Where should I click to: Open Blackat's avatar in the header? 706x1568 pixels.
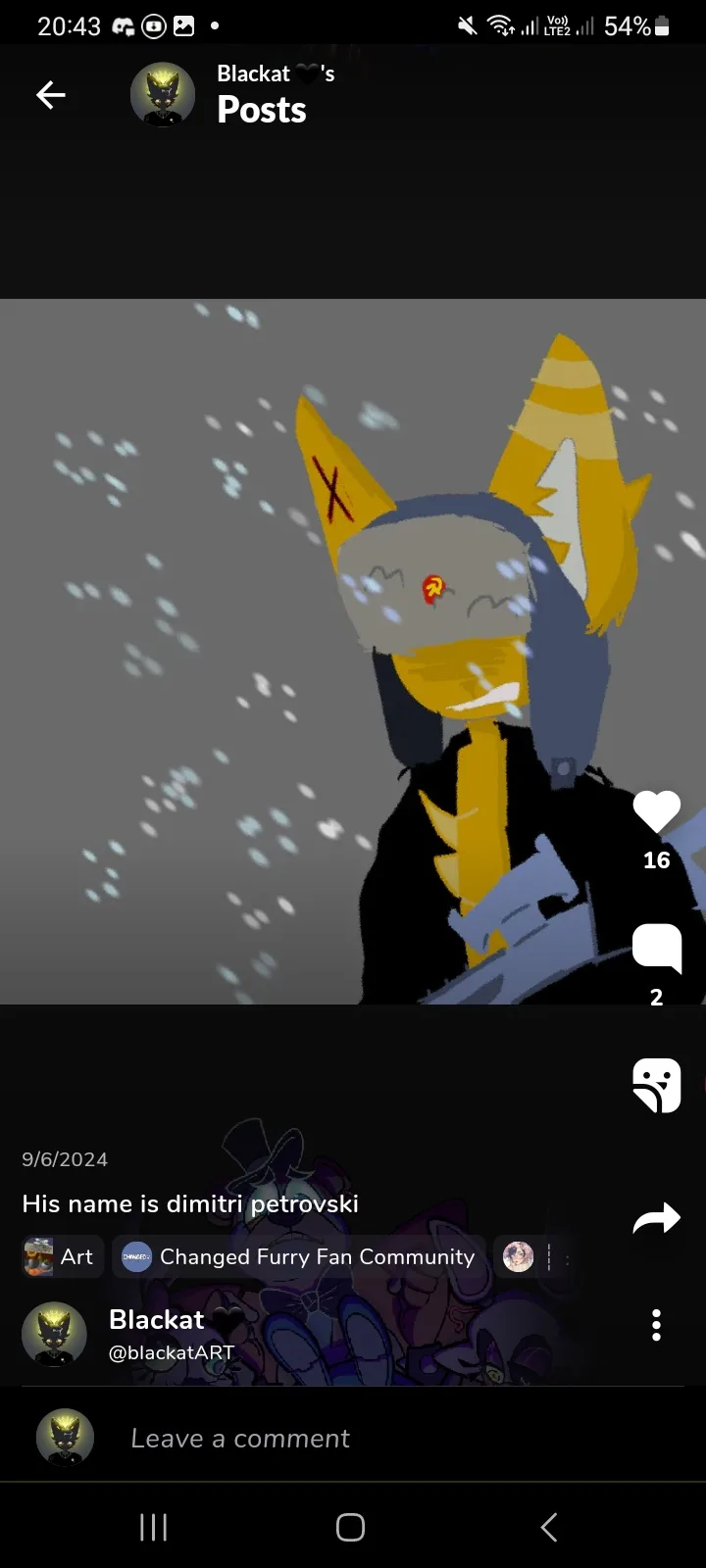163,95
